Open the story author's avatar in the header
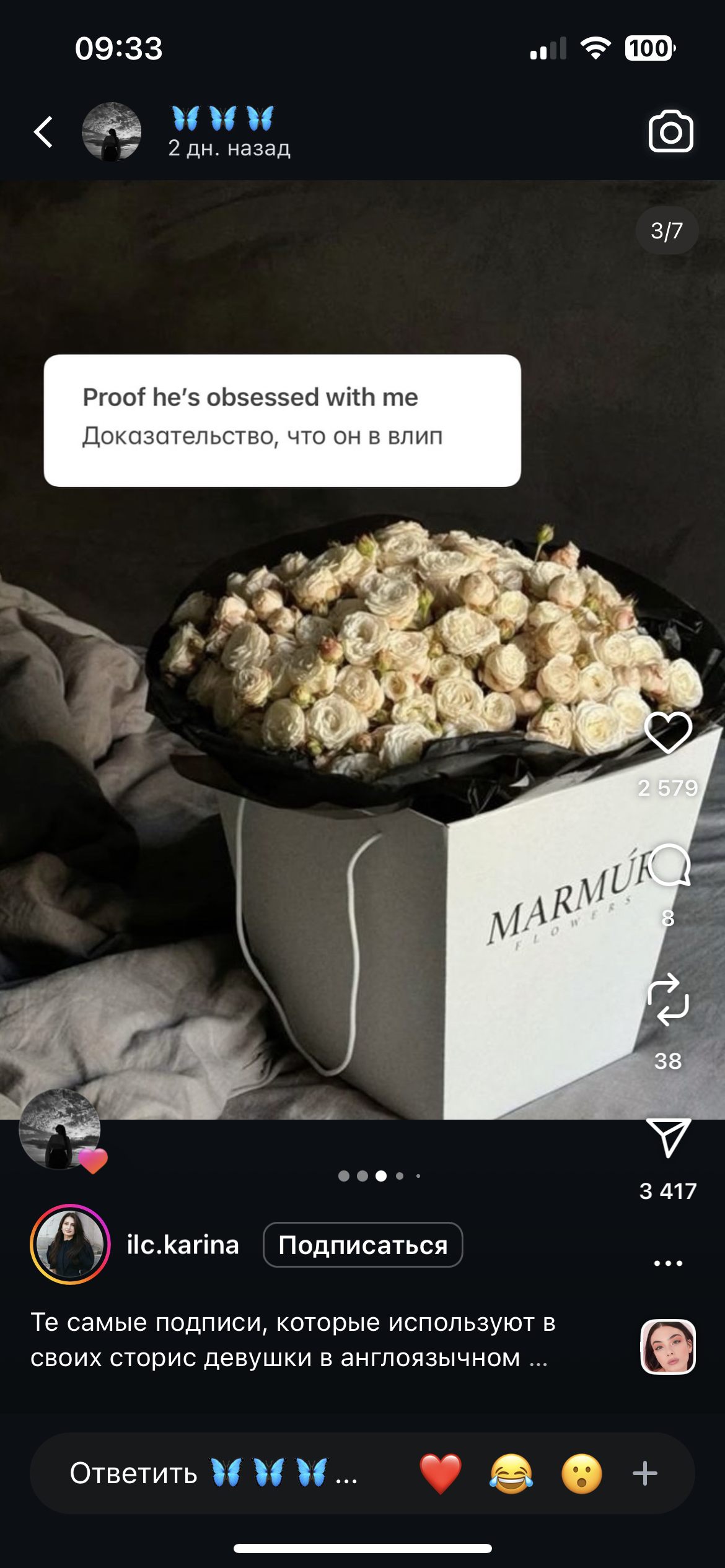725x1568 pixels. 112,132
